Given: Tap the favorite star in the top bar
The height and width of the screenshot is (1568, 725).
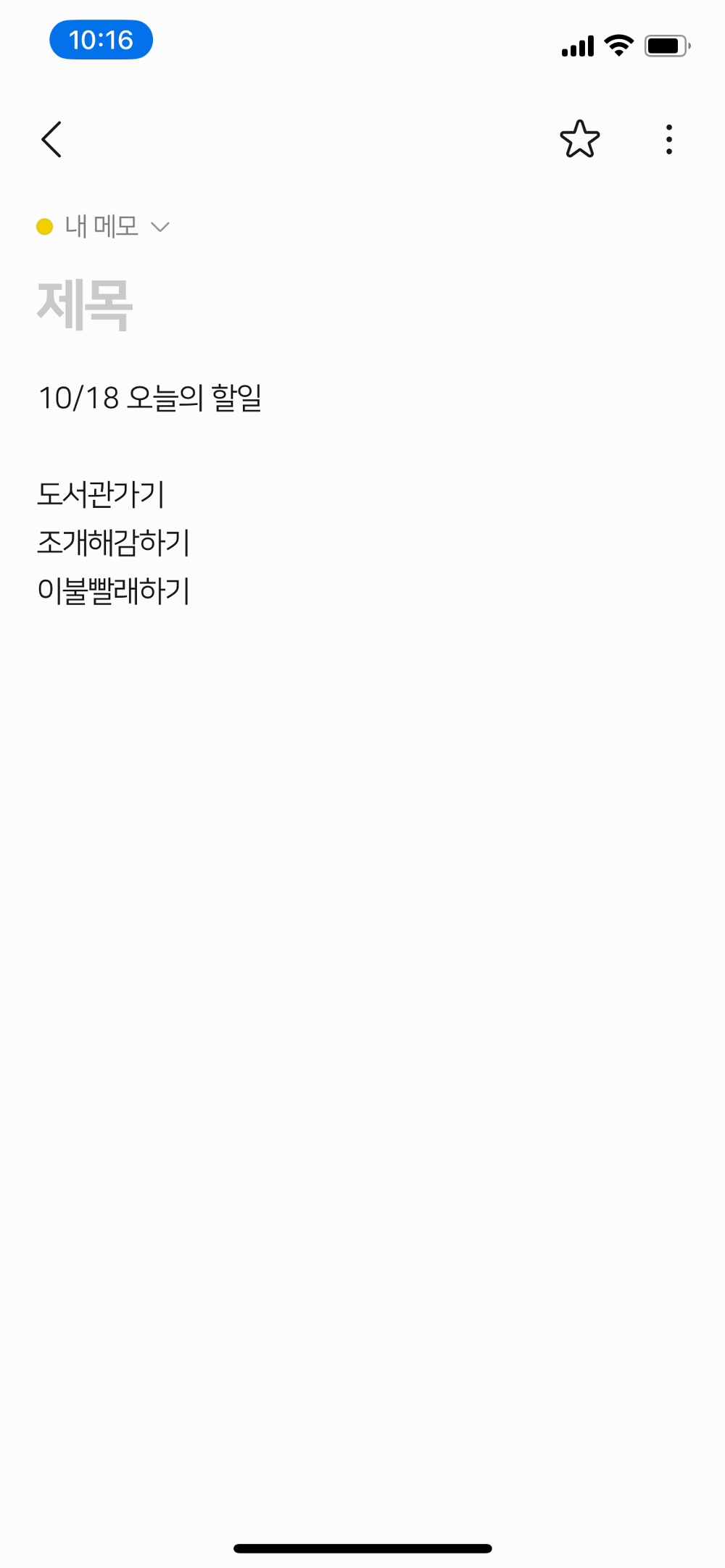Looking at the screenshot, I should coord(581,139).
